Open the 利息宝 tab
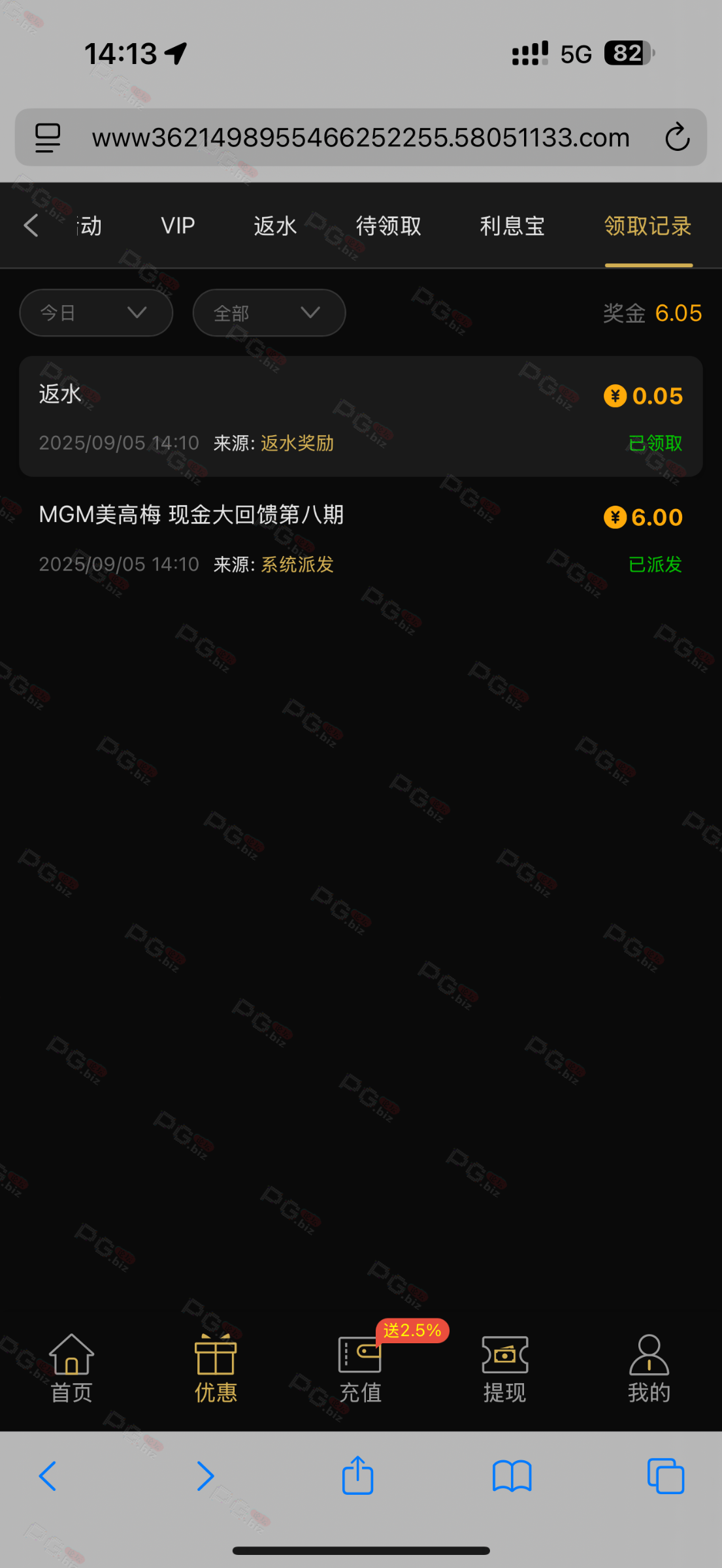This screenshot has height=1568, width=722. pos(512,226)
